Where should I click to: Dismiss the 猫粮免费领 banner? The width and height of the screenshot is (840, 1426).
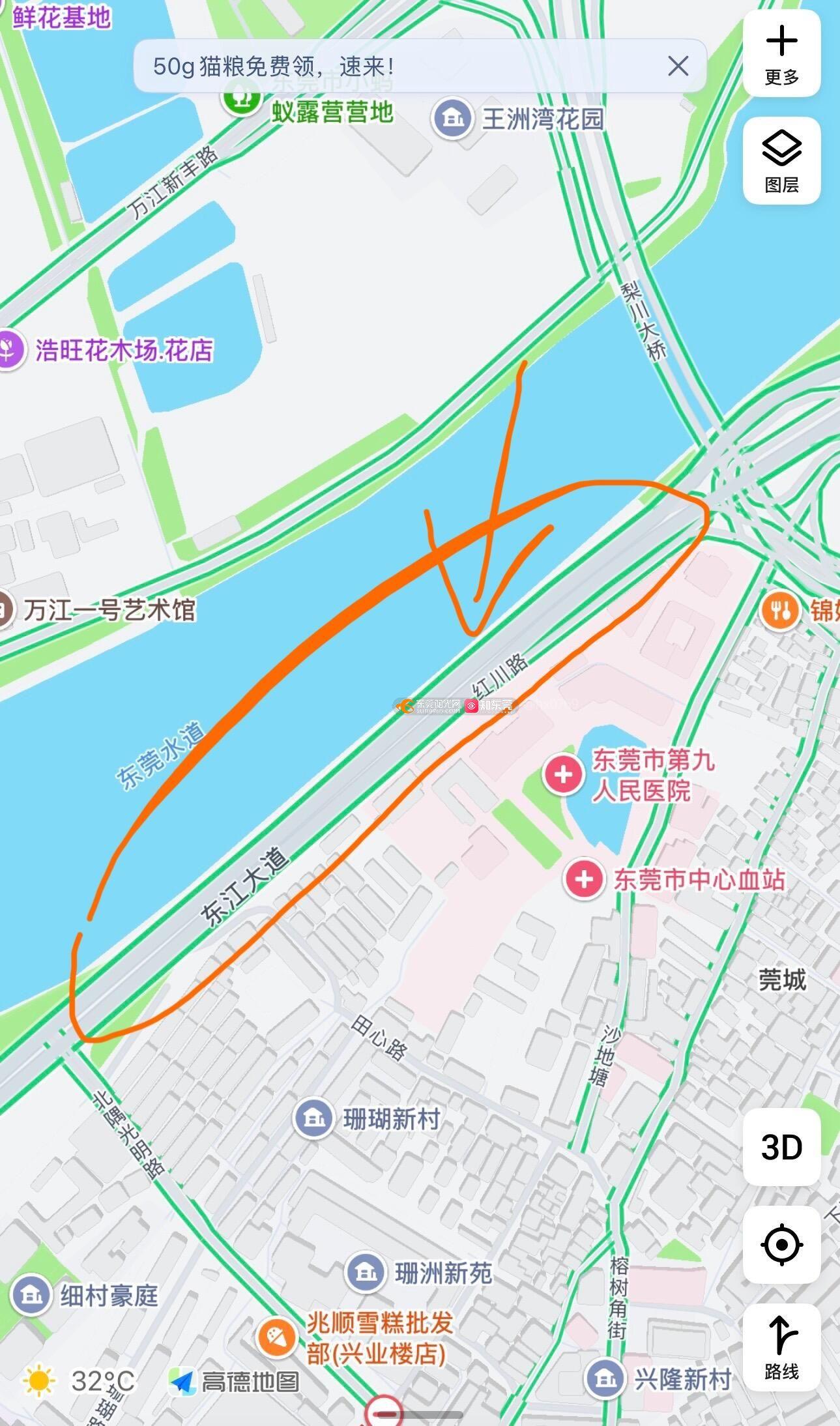click(678, 66)
